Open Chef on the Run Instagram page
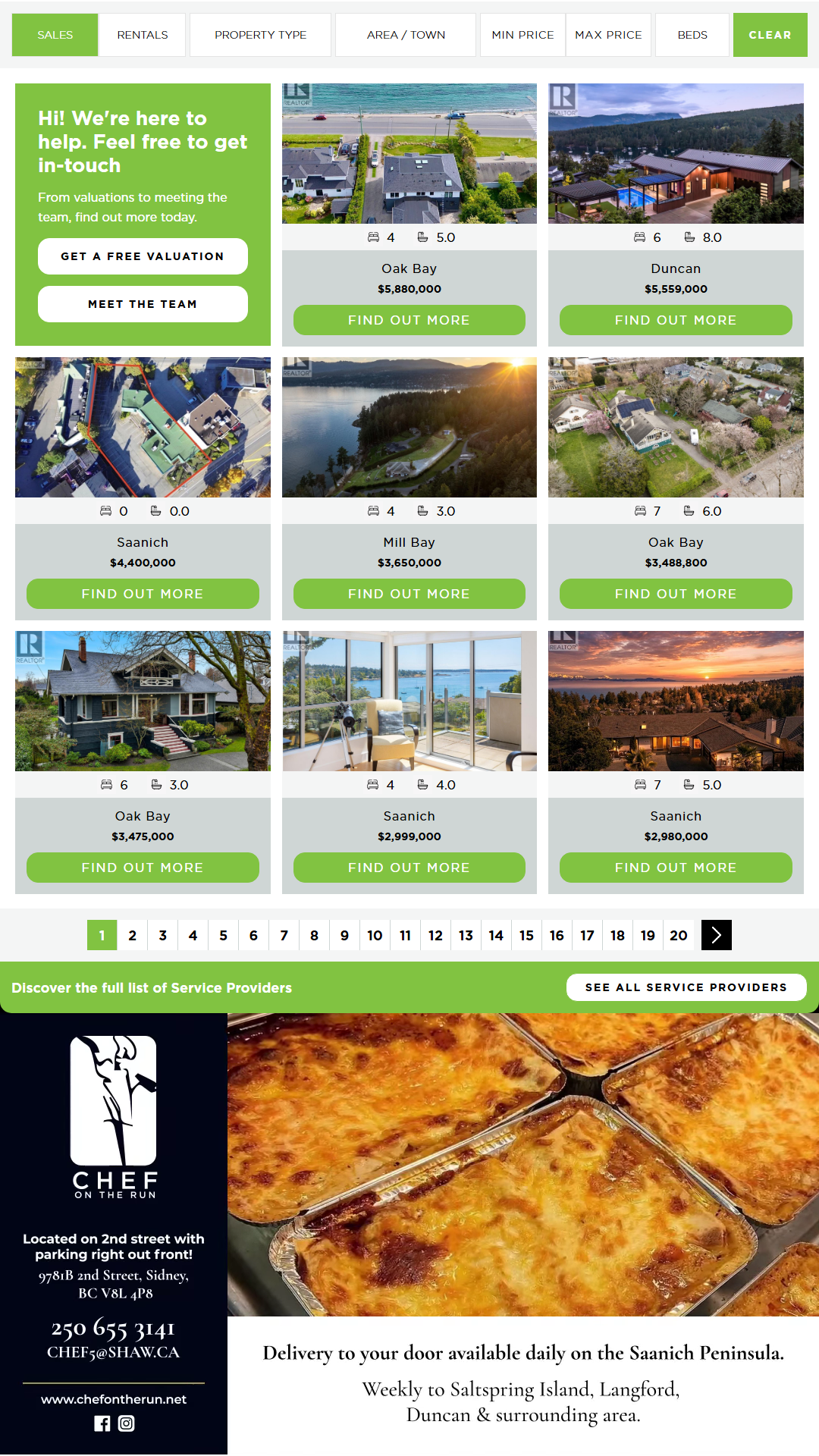This screenshot has width=819, height=1456. coord(127,1423)
